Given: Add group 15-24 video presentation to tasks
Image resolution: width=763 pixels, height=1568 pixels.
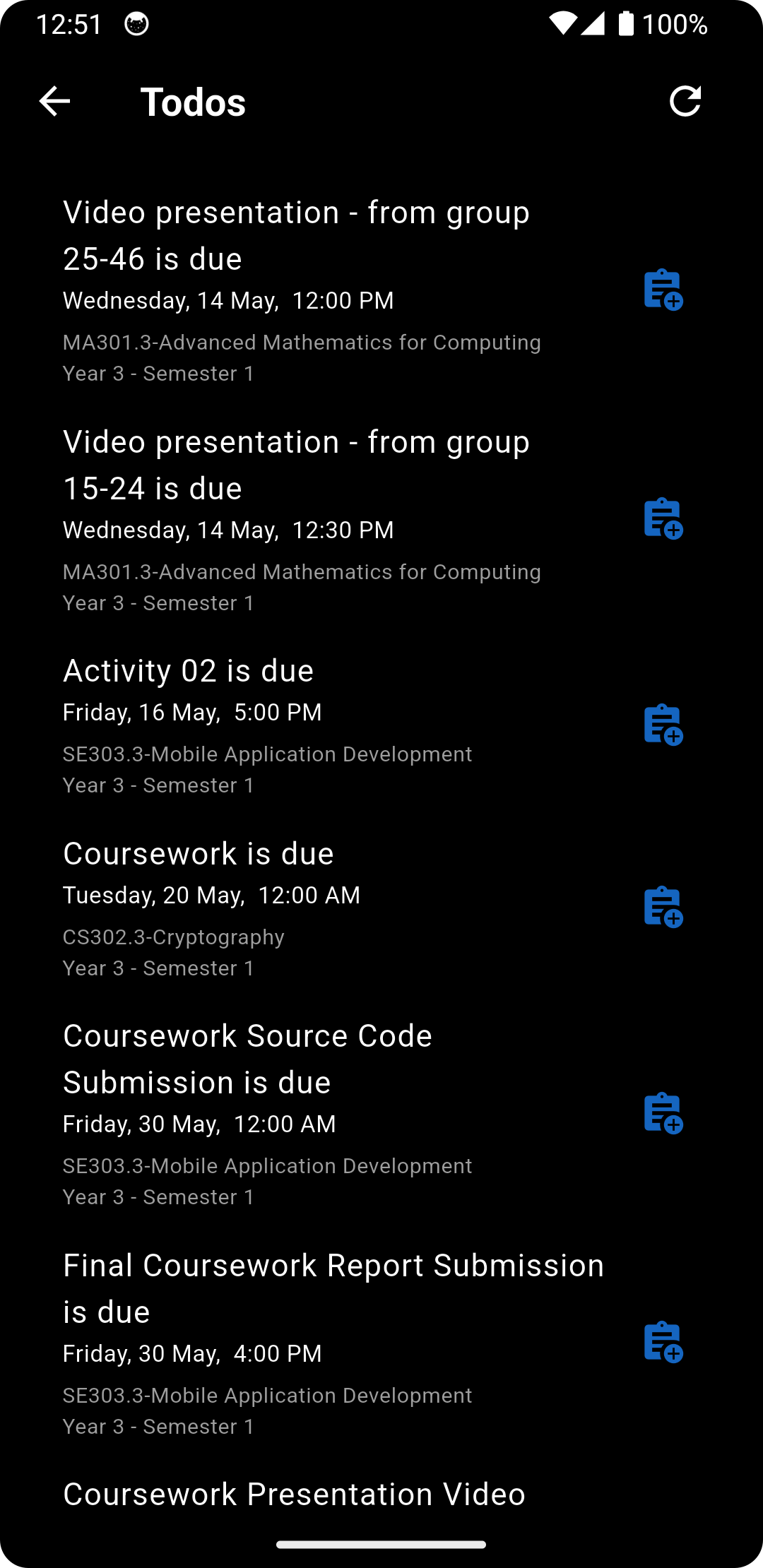Looking at the screenshot, I should [x=663, y=518].
